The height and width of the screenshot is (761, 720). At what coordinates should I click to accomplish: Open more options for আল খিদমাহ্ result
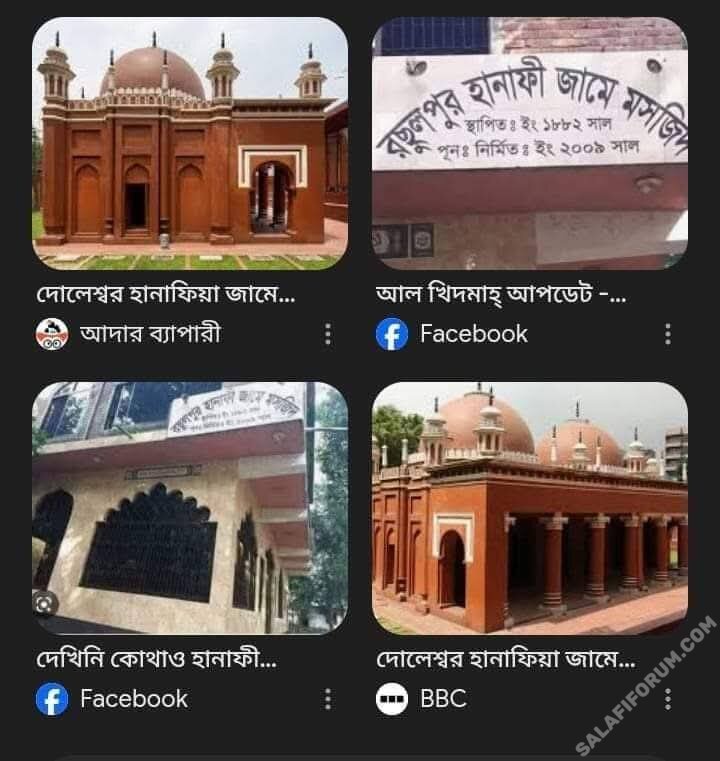(667, 334)
